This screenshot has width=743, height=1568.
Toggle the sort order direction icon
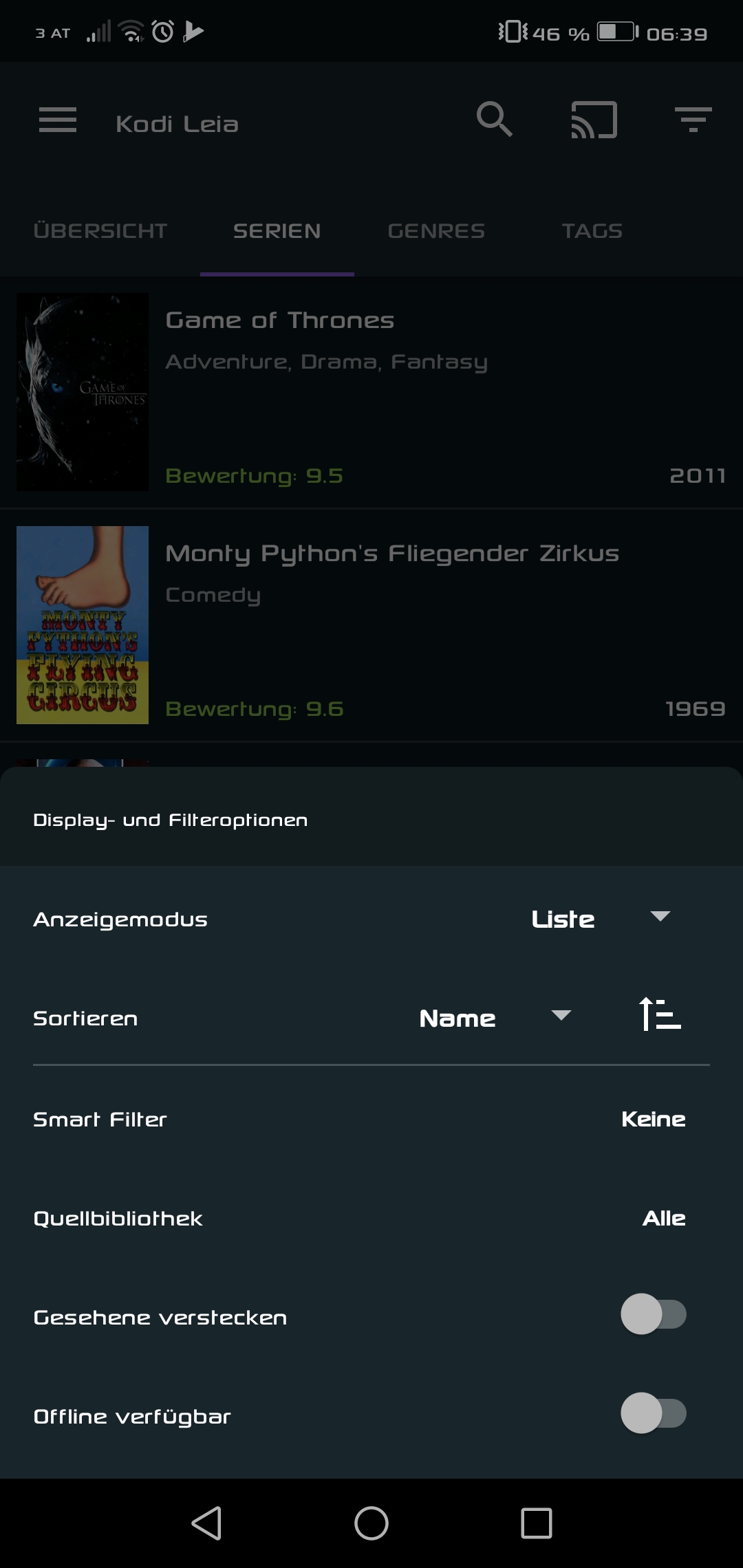click(660, 1014)
